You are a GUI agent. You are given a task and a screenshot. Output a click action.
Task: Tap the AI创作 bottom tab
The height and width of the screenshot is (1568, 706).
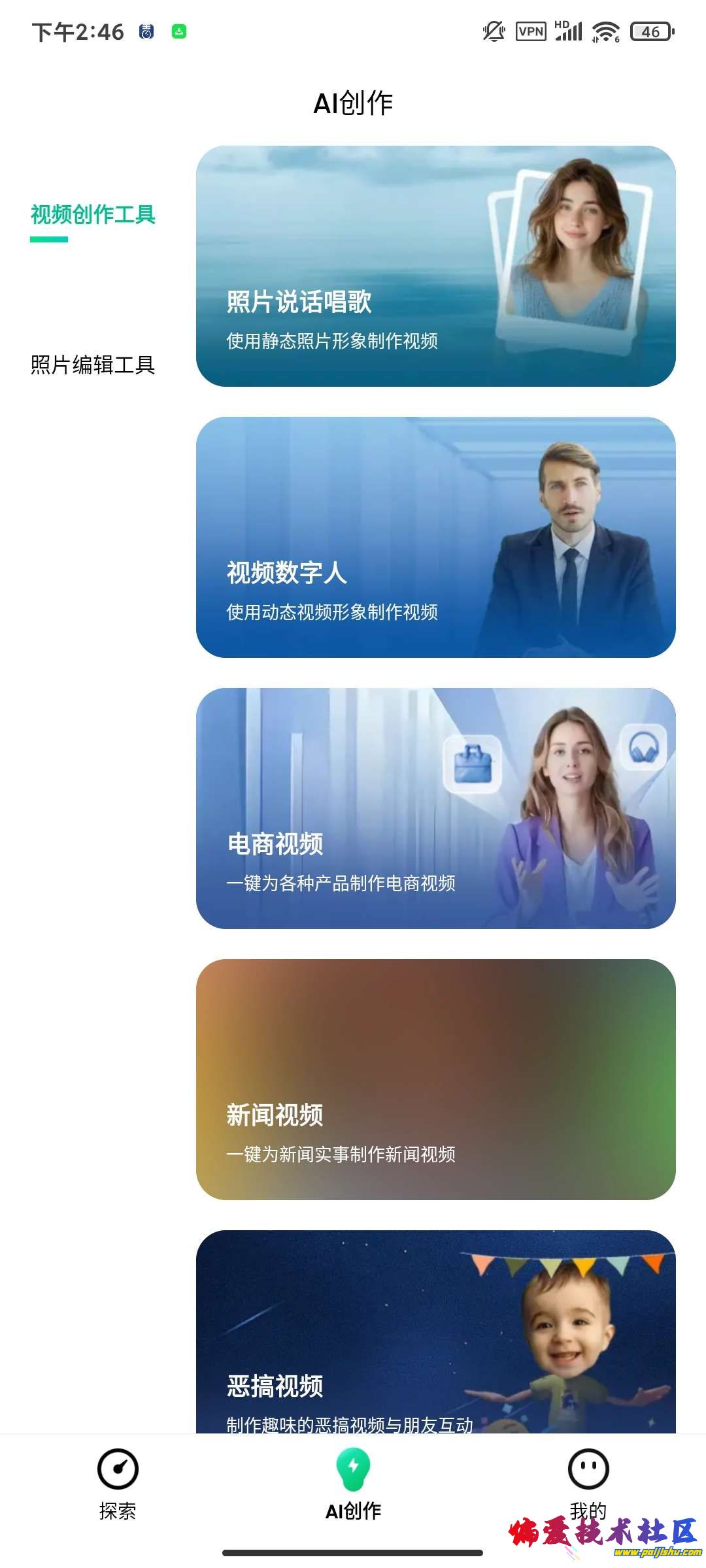pos(353,1484)
